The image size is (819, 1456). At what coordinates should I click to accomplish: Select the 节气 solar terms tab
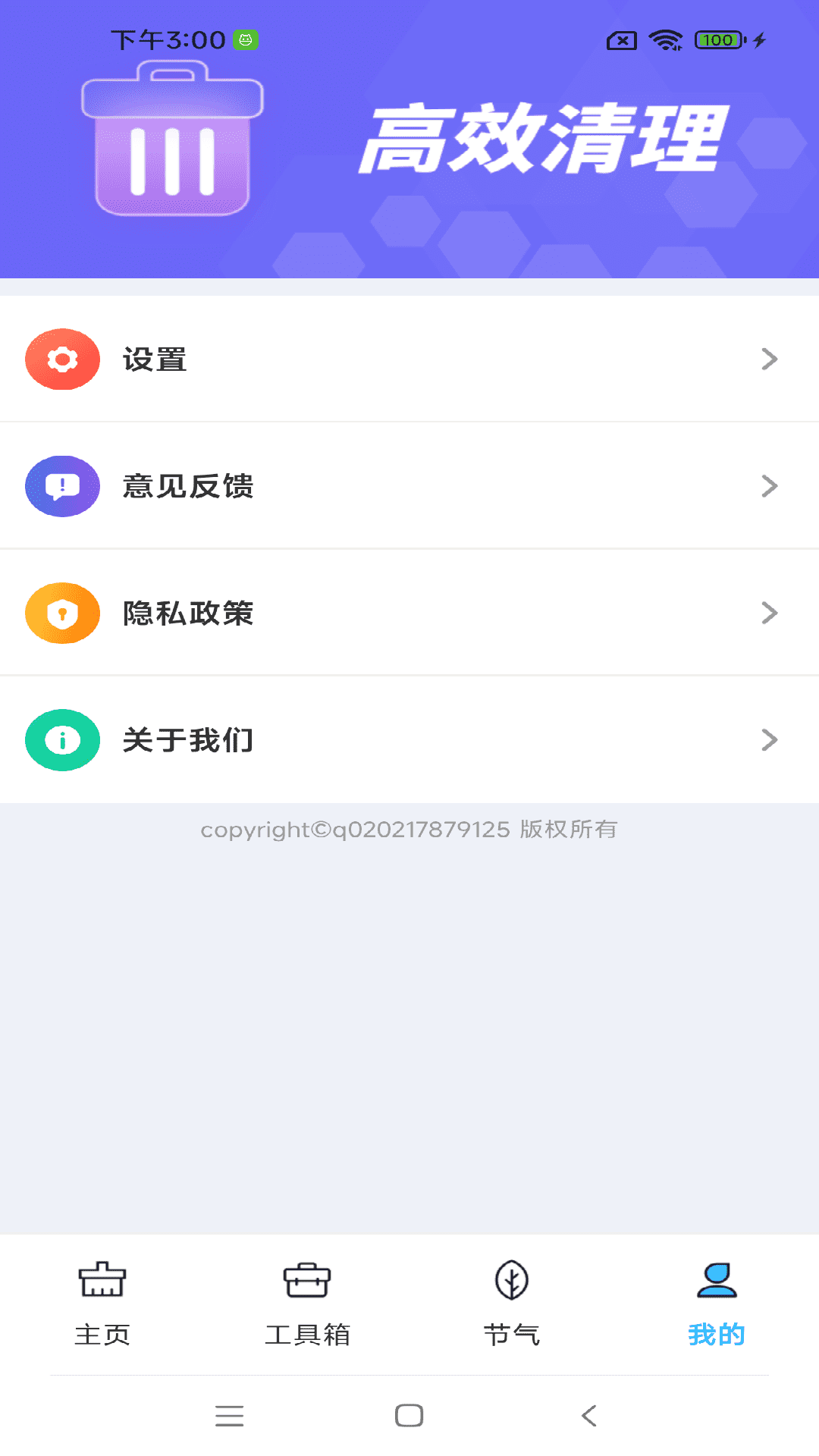pos(512,1304)
